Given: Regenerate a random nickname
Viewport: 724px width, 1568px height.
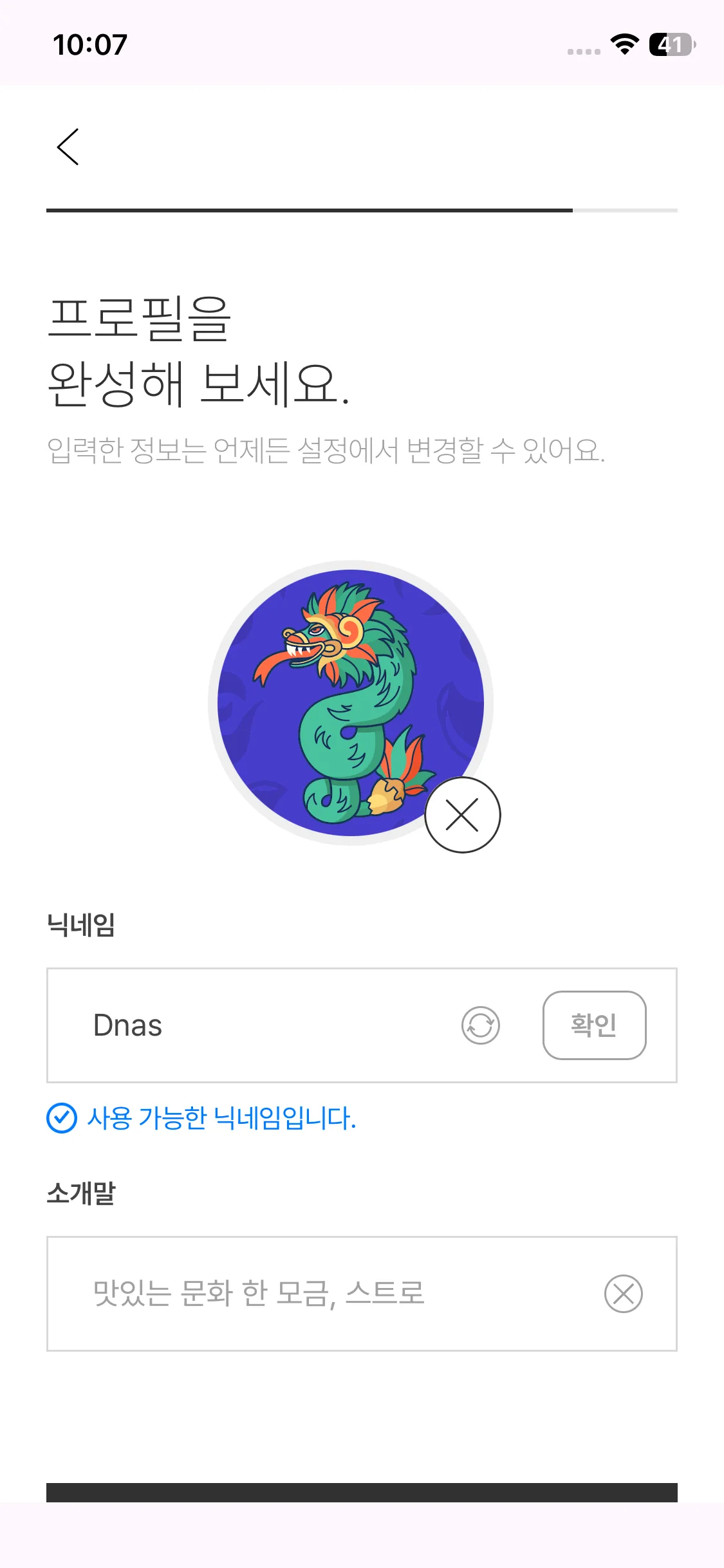Looking at the screenshot, I should click(480, 1025).
